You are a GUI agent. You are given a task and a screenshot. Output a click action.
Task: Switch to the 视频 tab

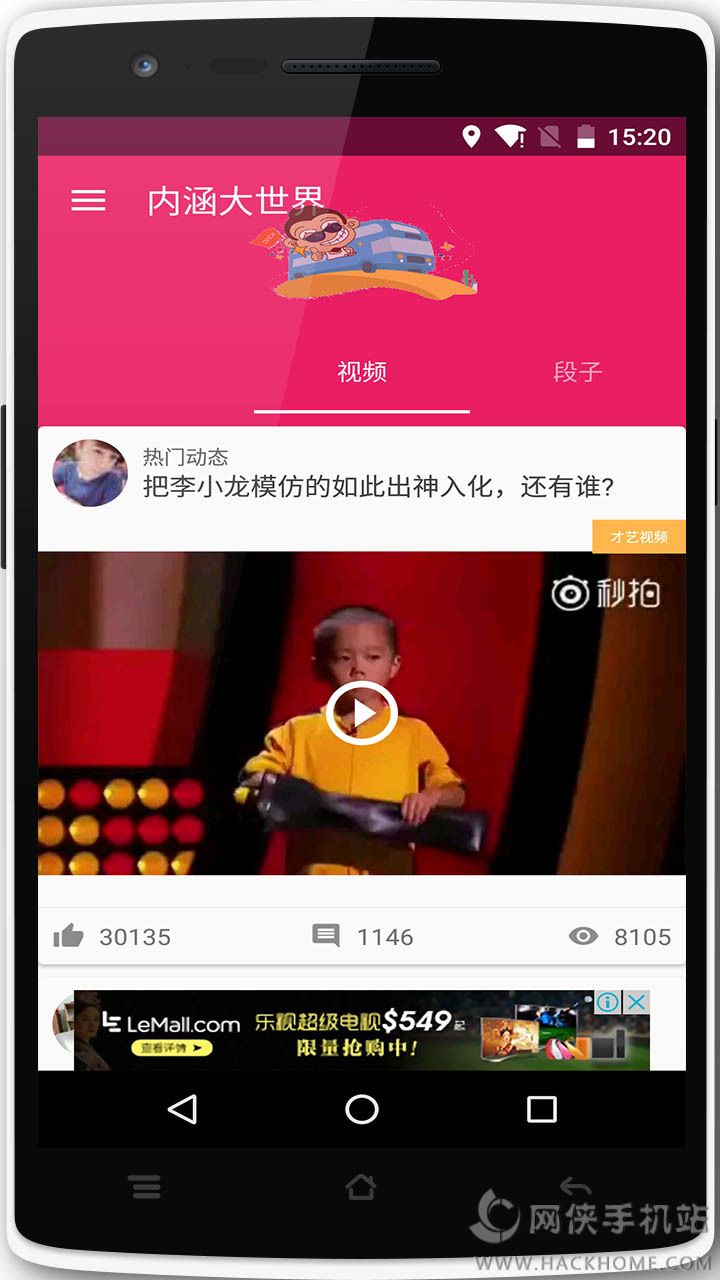tap(362, 372)
